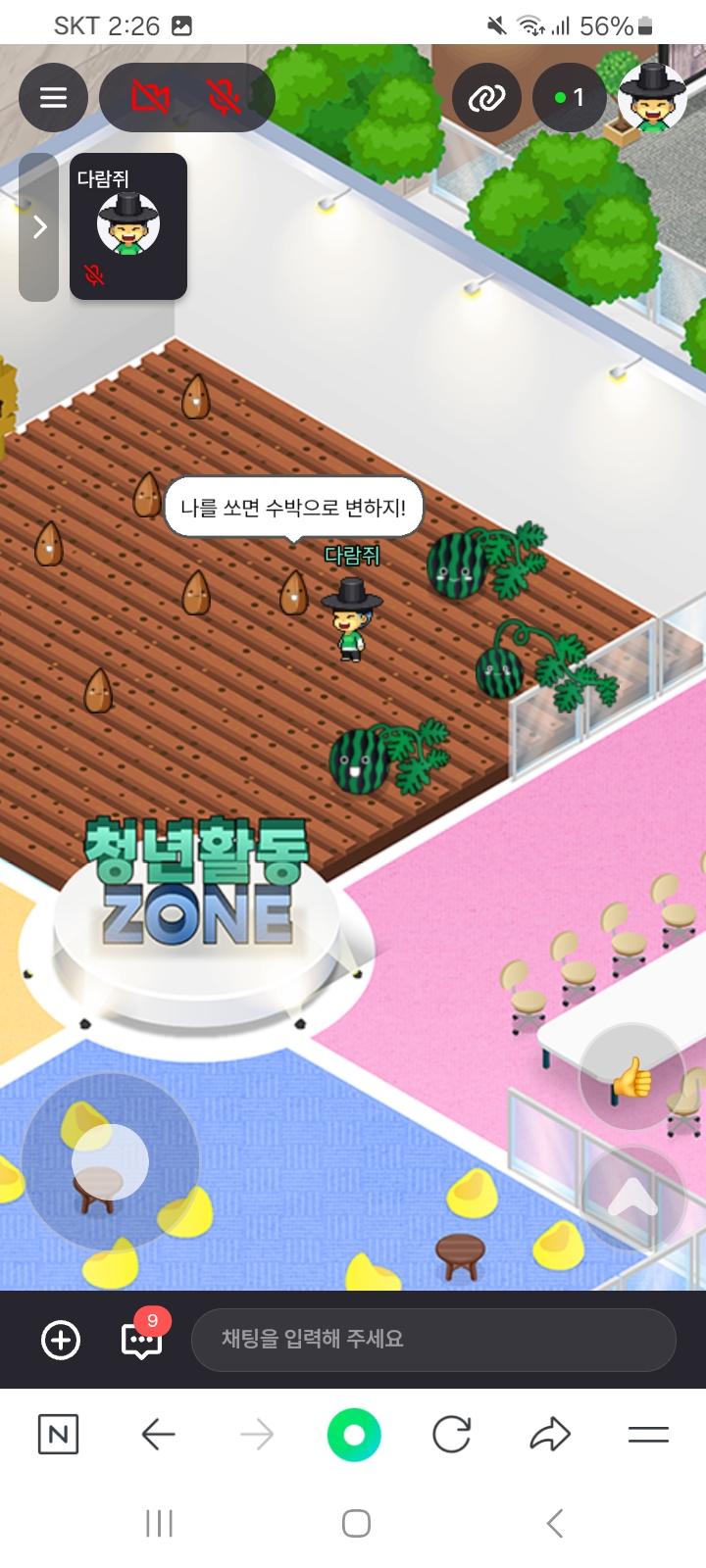Open recent apps from navigation bar
This screenshot has width=706, height=1568.
(159, 1523)
